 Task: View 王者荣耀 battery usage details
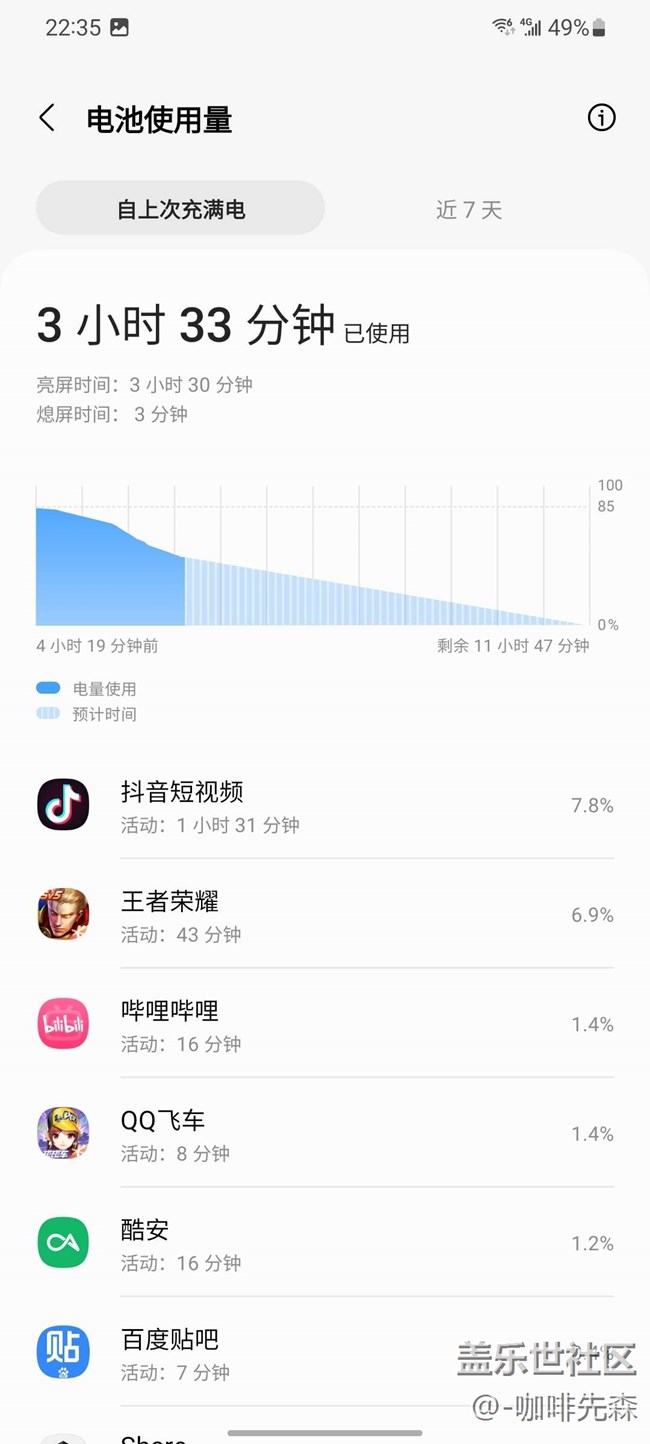(x=325, y=915)
